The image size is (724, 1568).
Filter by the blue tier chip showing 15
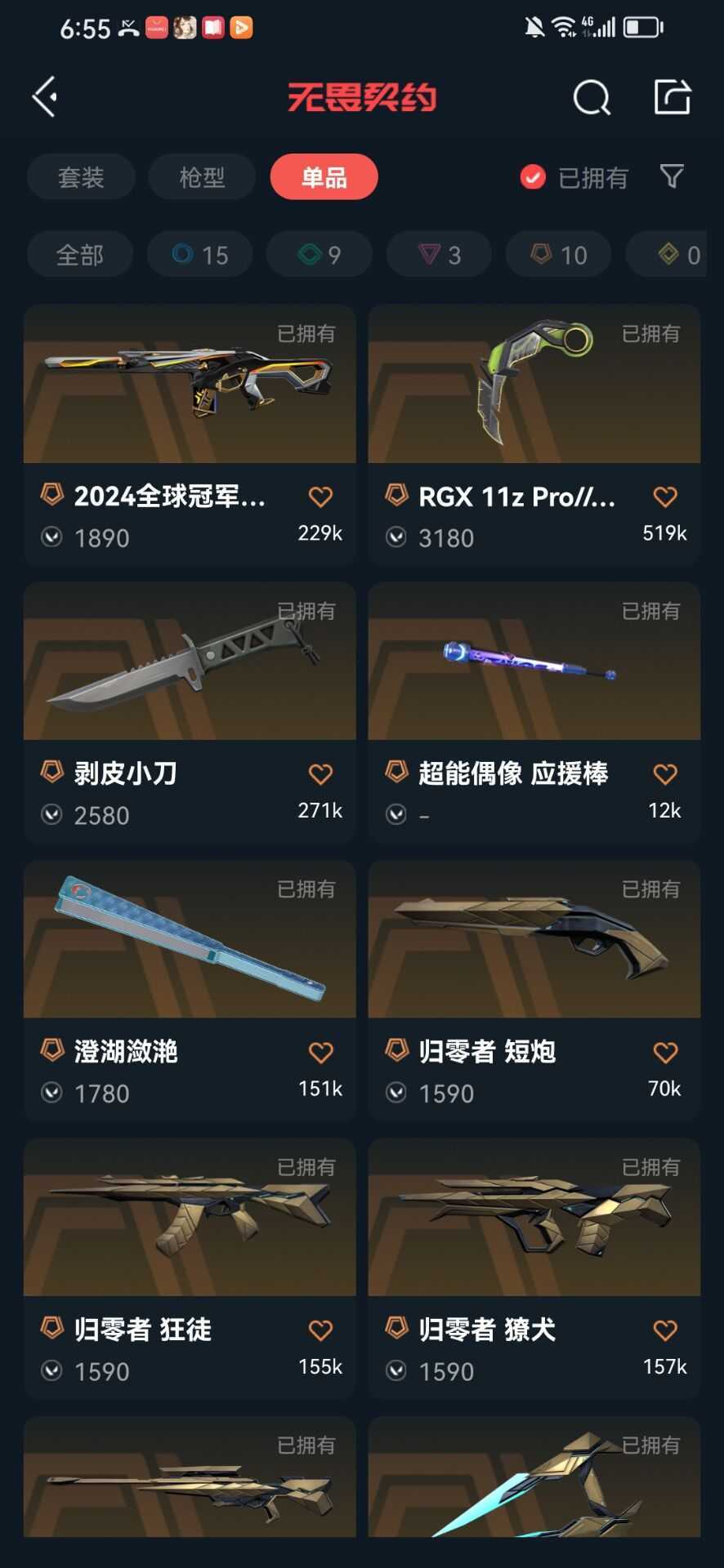click(x=199, y=255)
